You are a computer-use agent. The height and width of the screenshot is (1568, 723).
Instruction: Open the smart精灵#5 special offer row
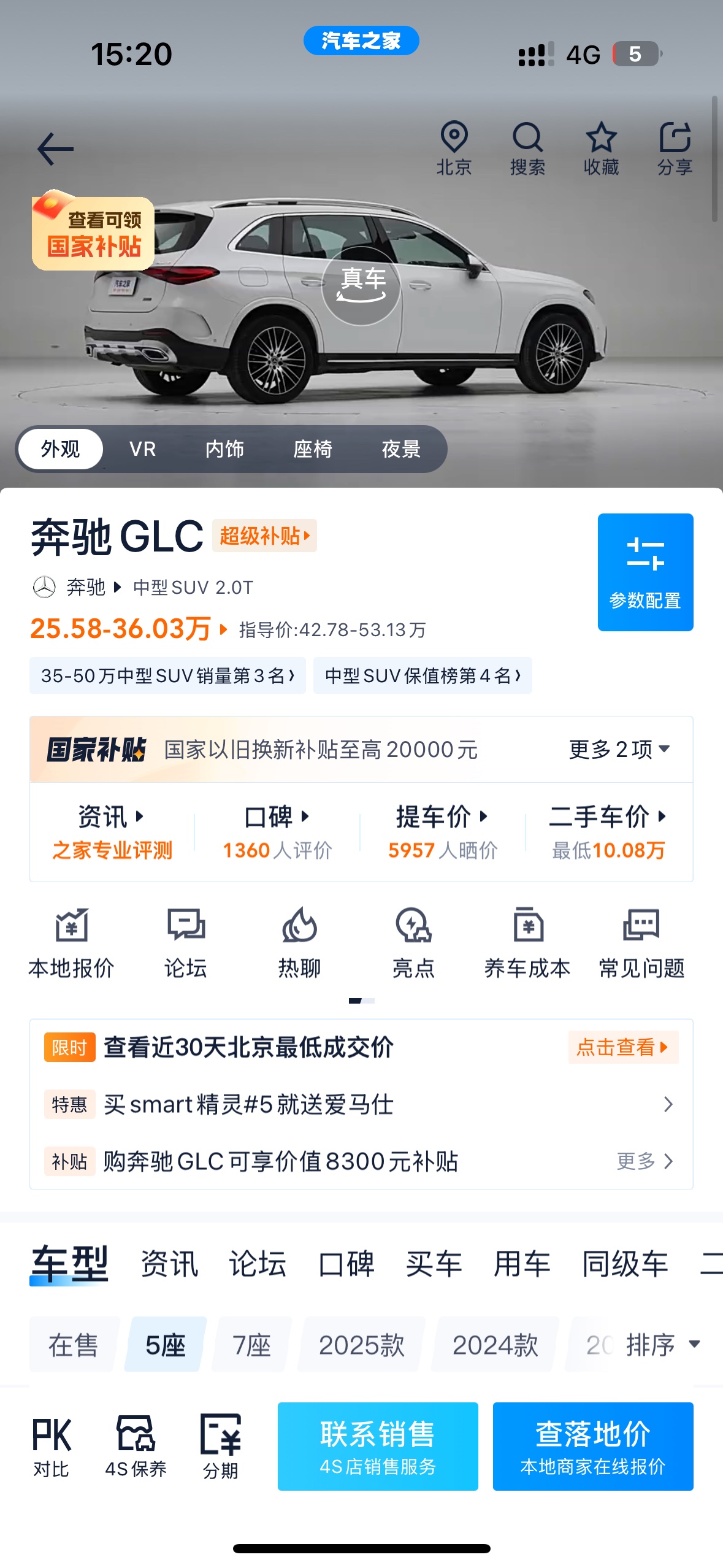[361, 1104]
